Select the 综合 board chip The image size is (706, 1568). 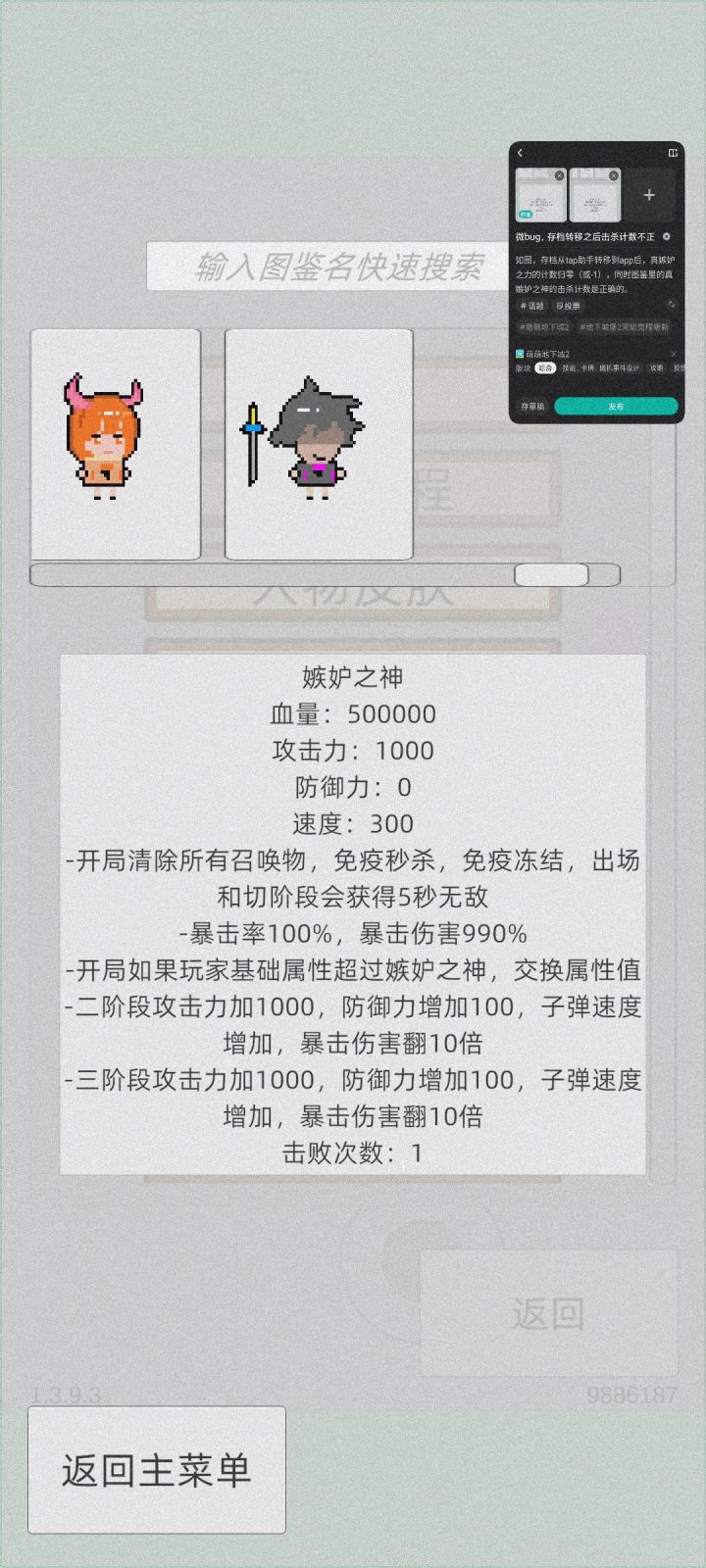[x=545, y=367]
